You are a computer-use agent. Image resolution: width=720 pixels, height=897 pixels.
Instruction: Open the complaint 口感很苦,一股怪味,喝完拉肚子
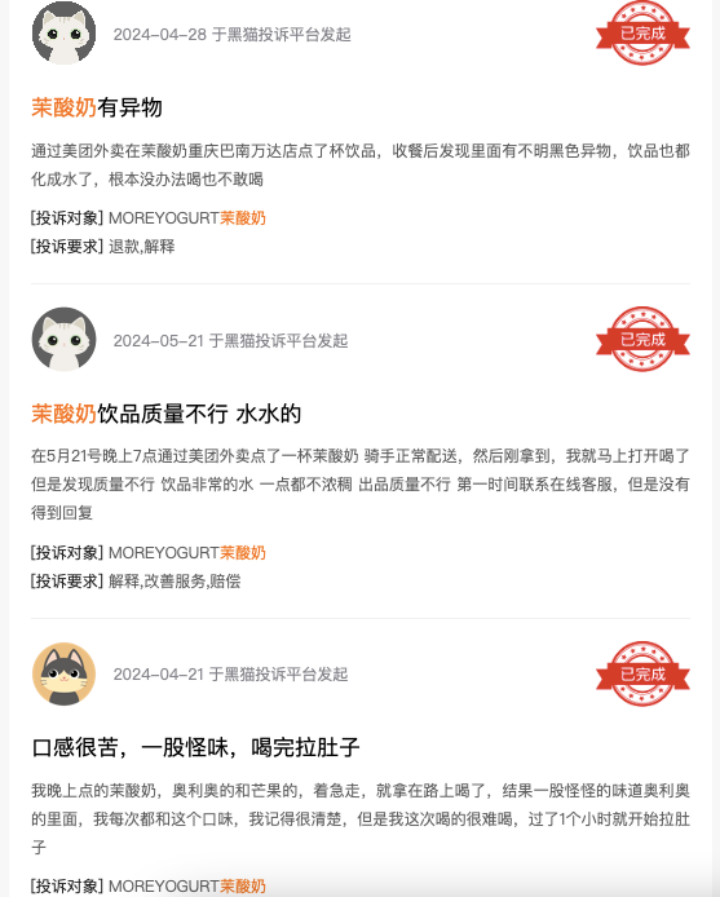196,747
